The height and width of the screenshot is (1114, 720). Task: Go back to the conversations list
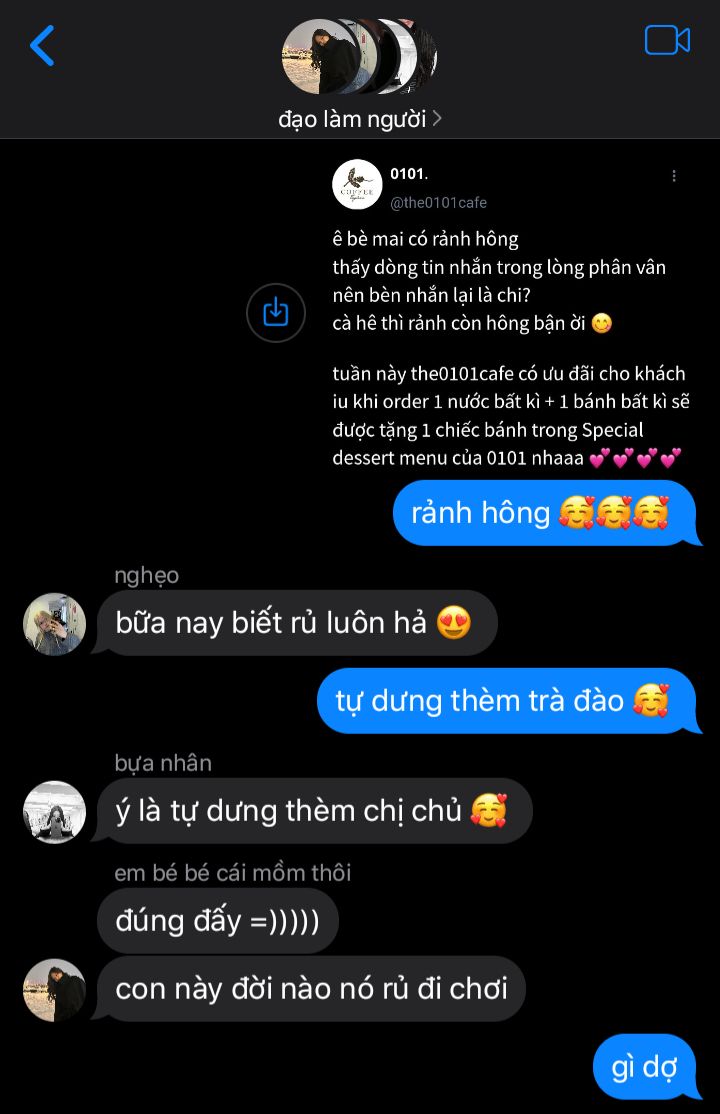pyautogui.click(x=42, y=46)
